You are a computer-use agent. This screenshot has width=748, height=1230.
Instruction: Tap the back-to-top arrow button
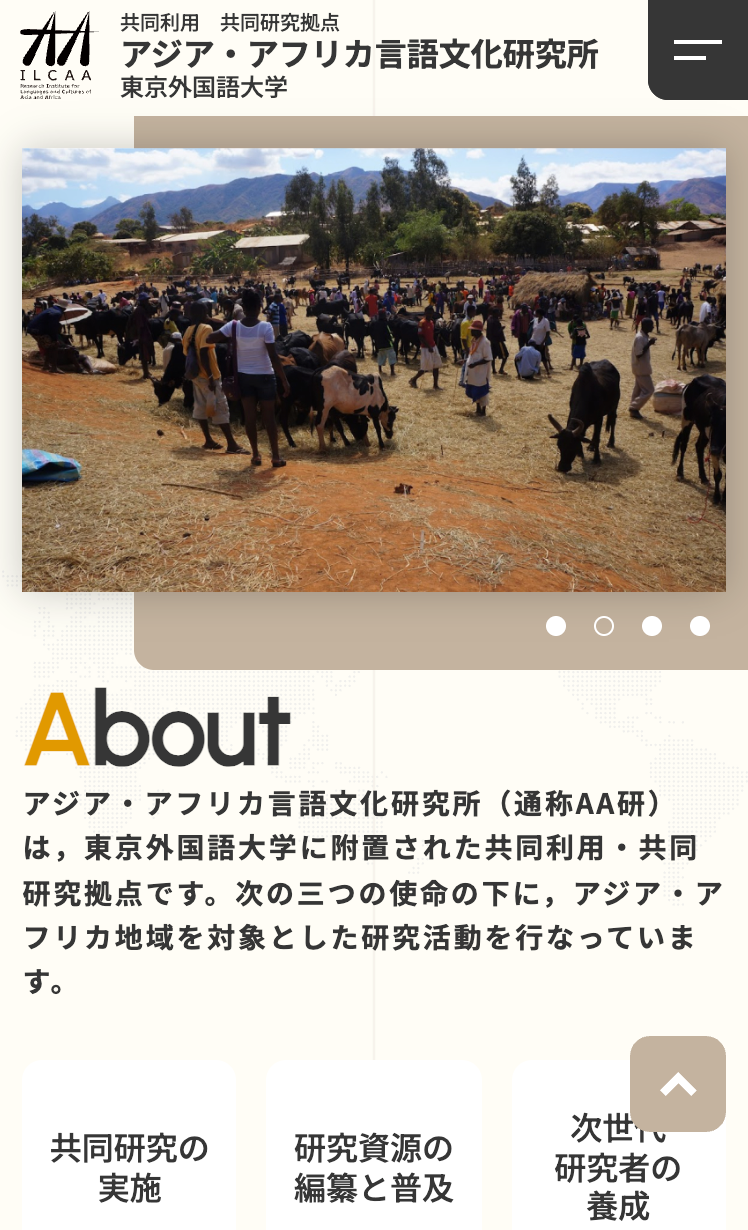(x=678, y=1084)
